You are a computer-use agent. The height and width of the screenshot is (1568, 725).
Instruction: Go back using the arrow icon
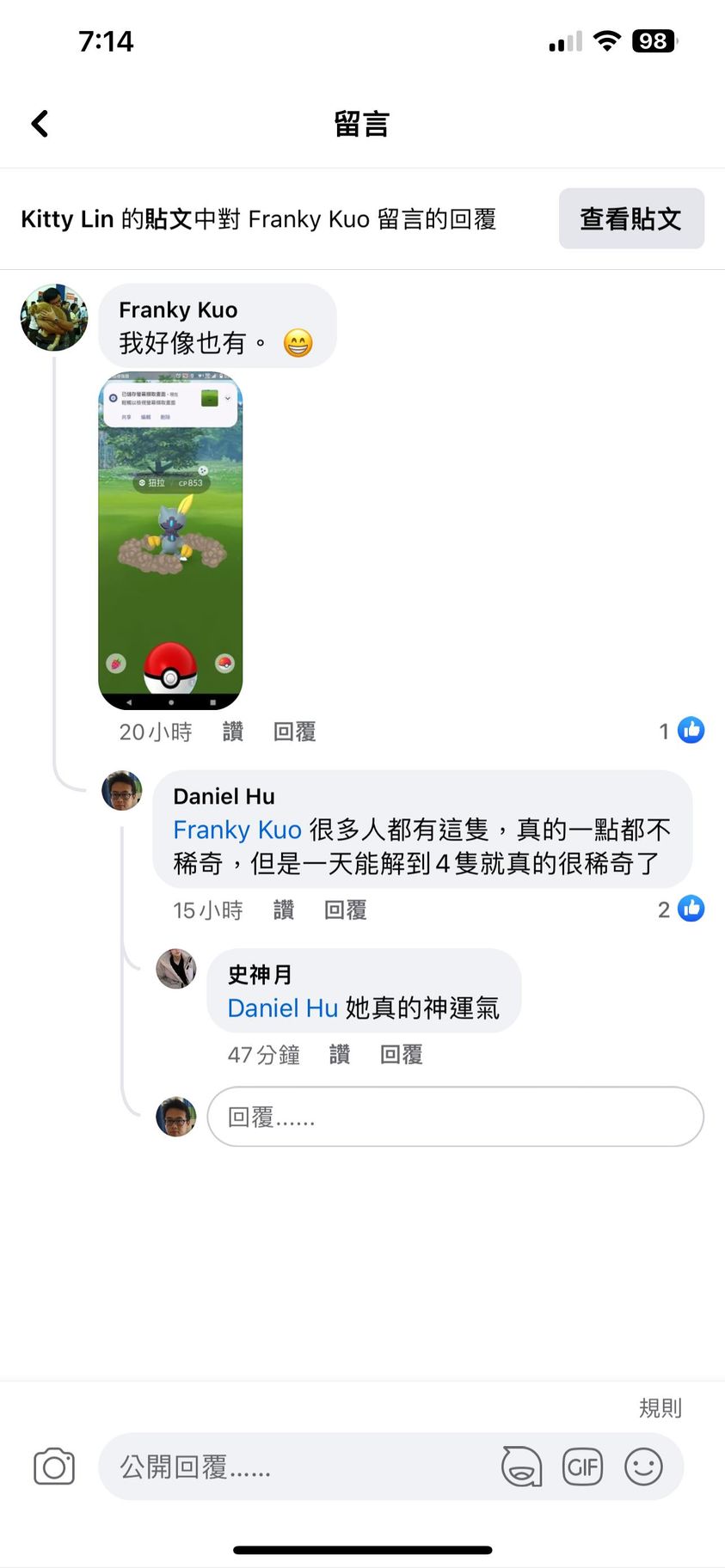point(40,124)
